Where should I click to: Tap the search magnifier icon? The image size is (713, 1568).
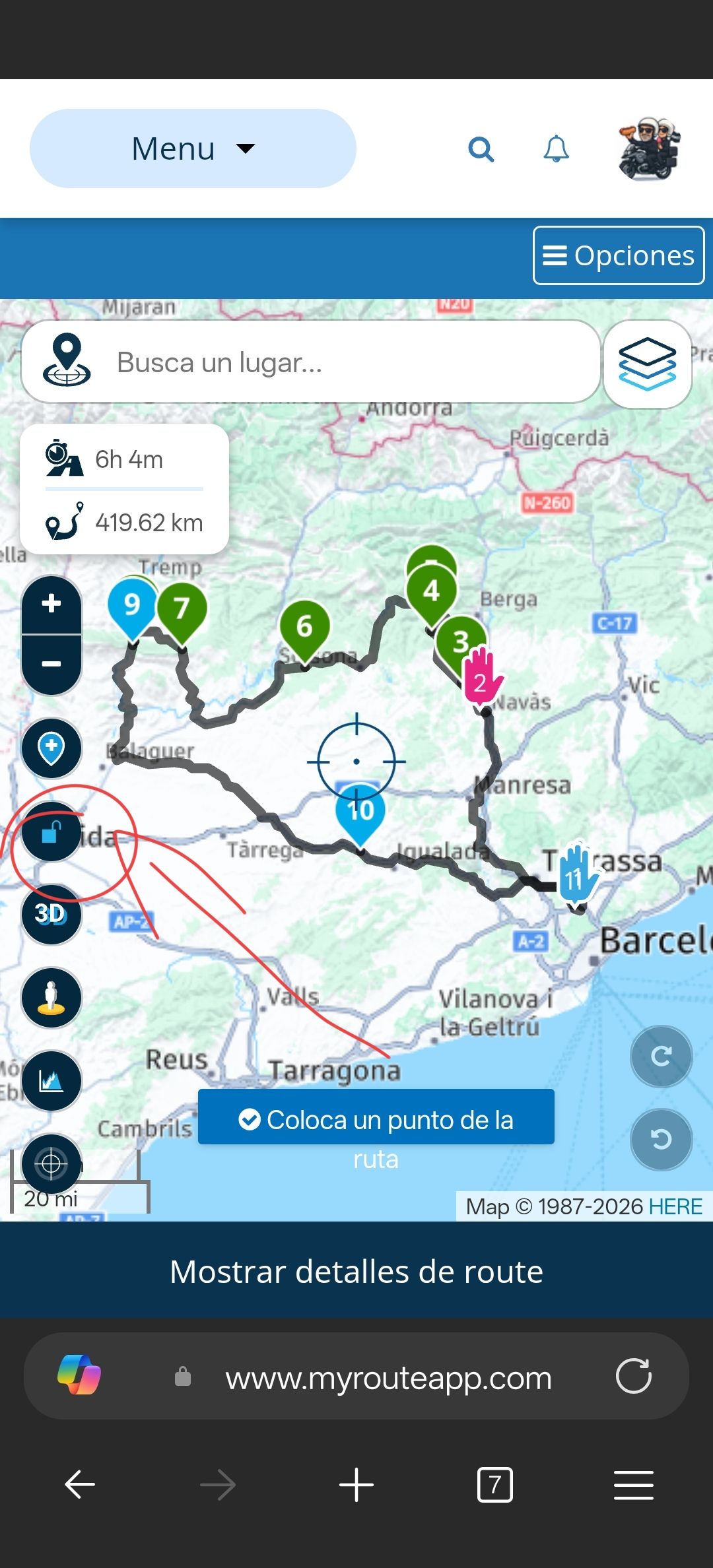pos(481,149)
